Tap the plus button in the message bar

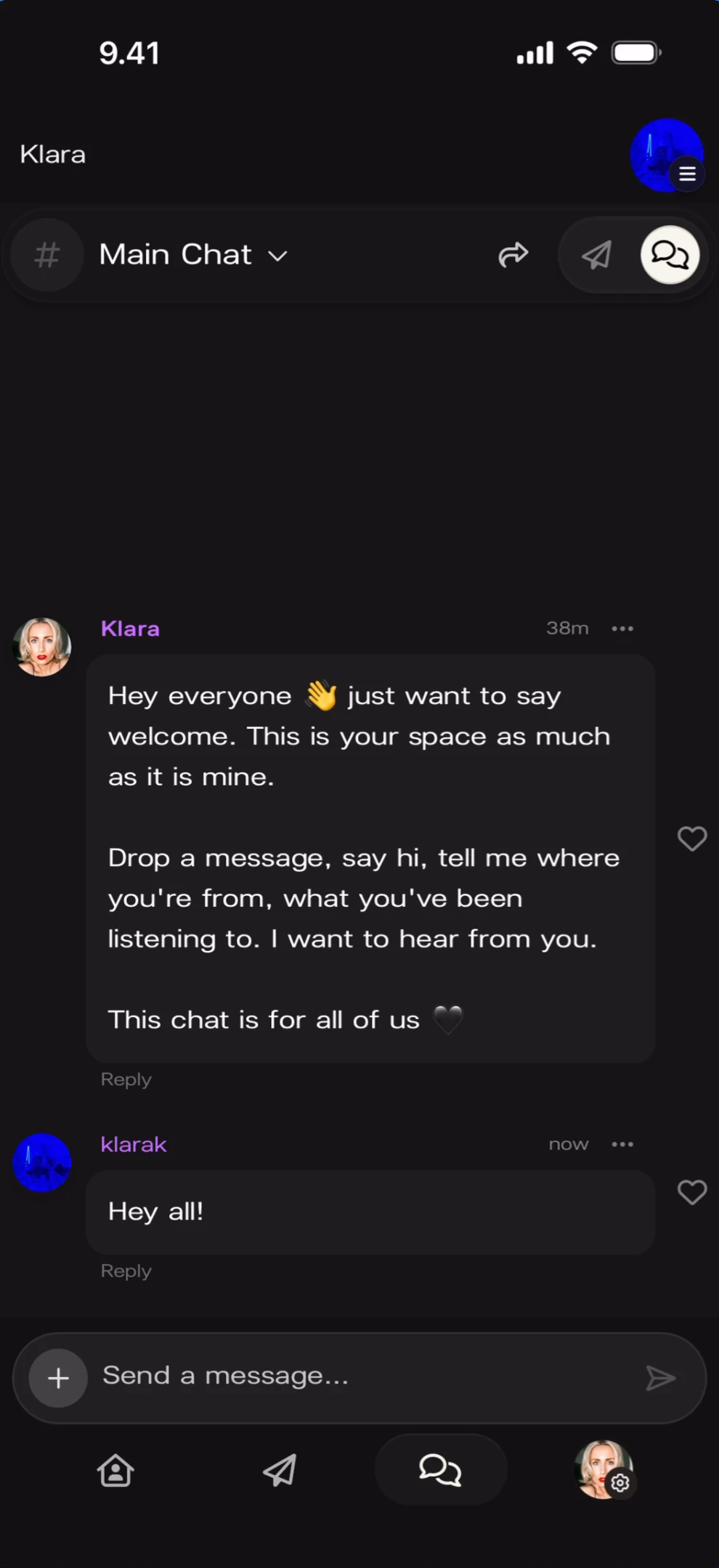click(x=57, y=1377)
